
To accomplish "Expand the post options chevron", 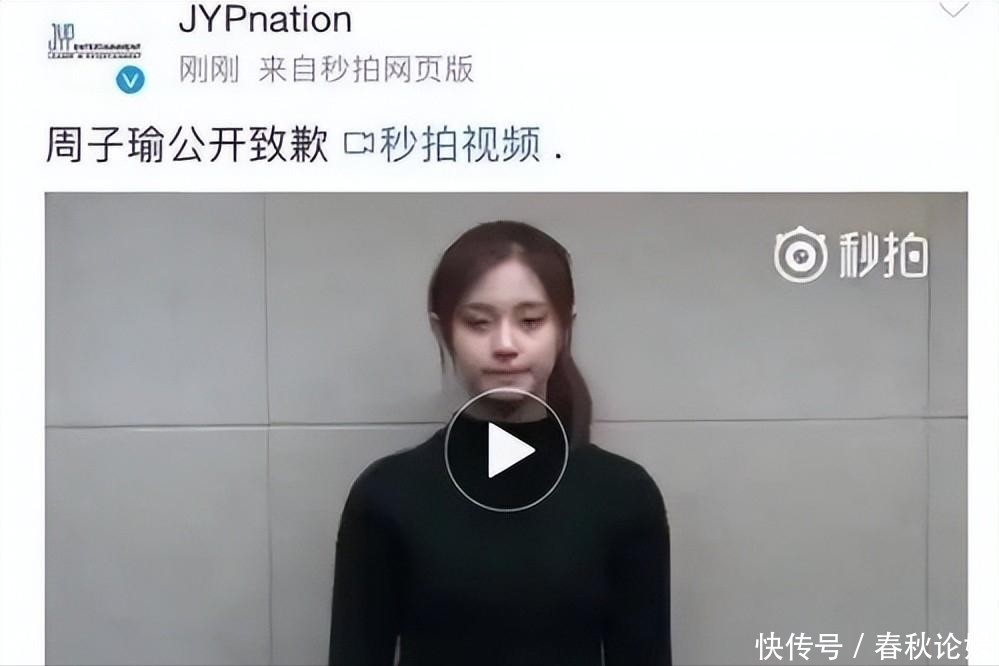I will (x=954, y=8).
